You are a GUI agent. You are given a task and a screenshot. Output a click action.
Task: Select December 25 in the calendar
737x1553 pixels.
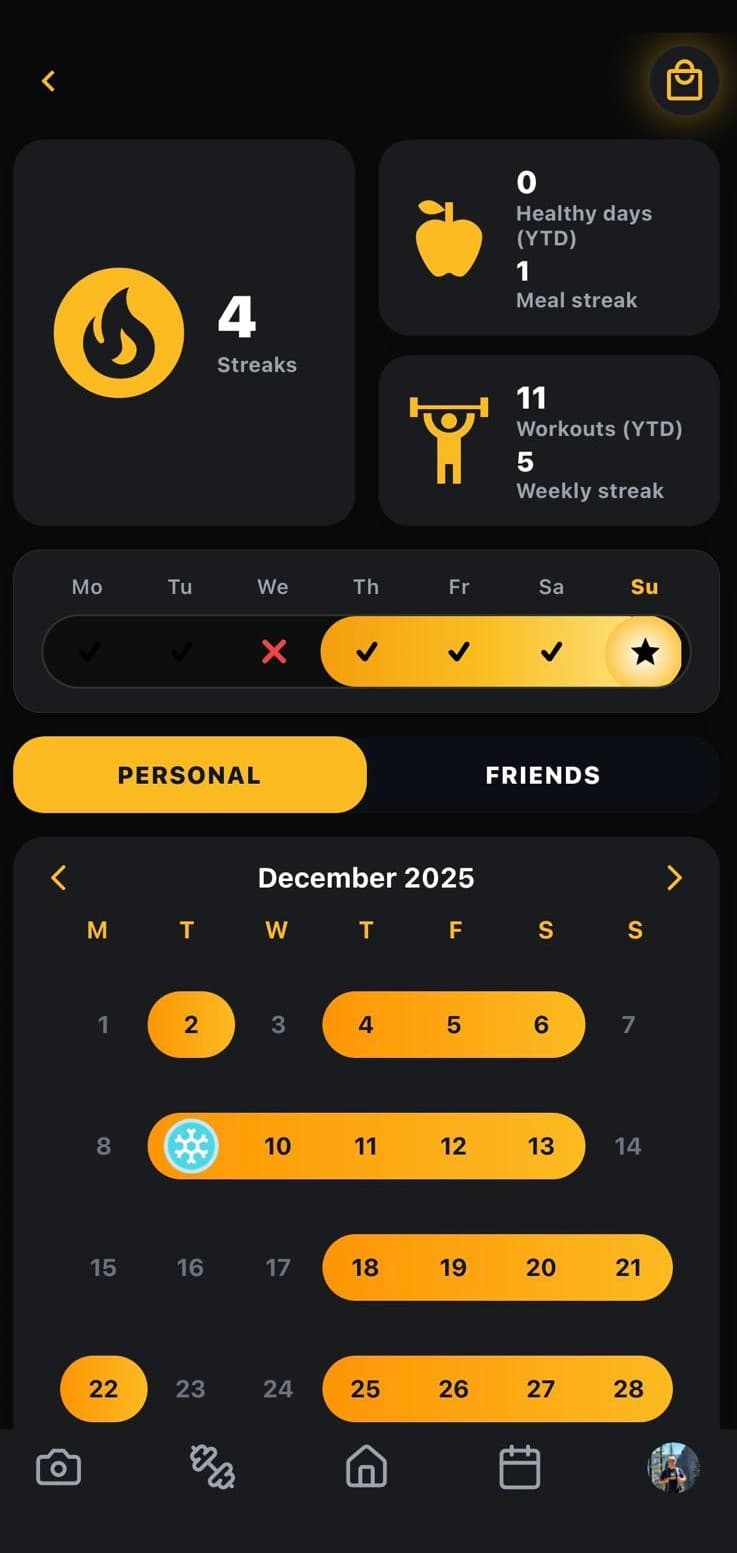[x=366, y=1388]
